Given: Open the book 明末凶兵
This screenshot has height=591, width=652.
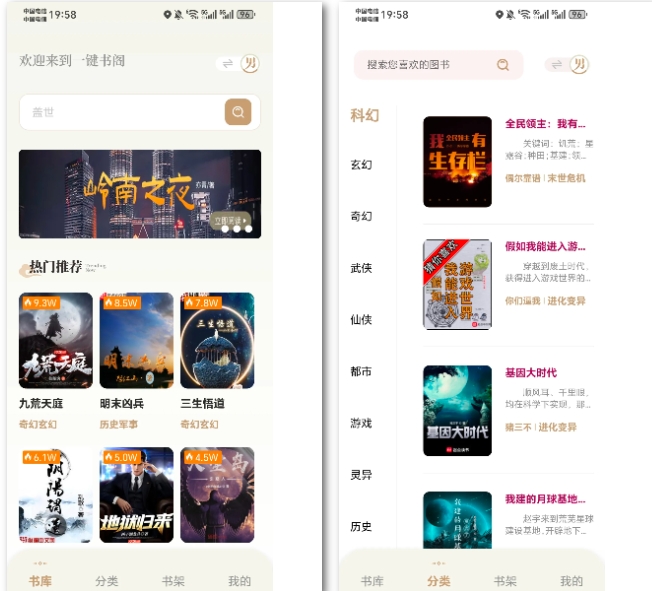Looking at the screenshot, I should coord(136,341).
